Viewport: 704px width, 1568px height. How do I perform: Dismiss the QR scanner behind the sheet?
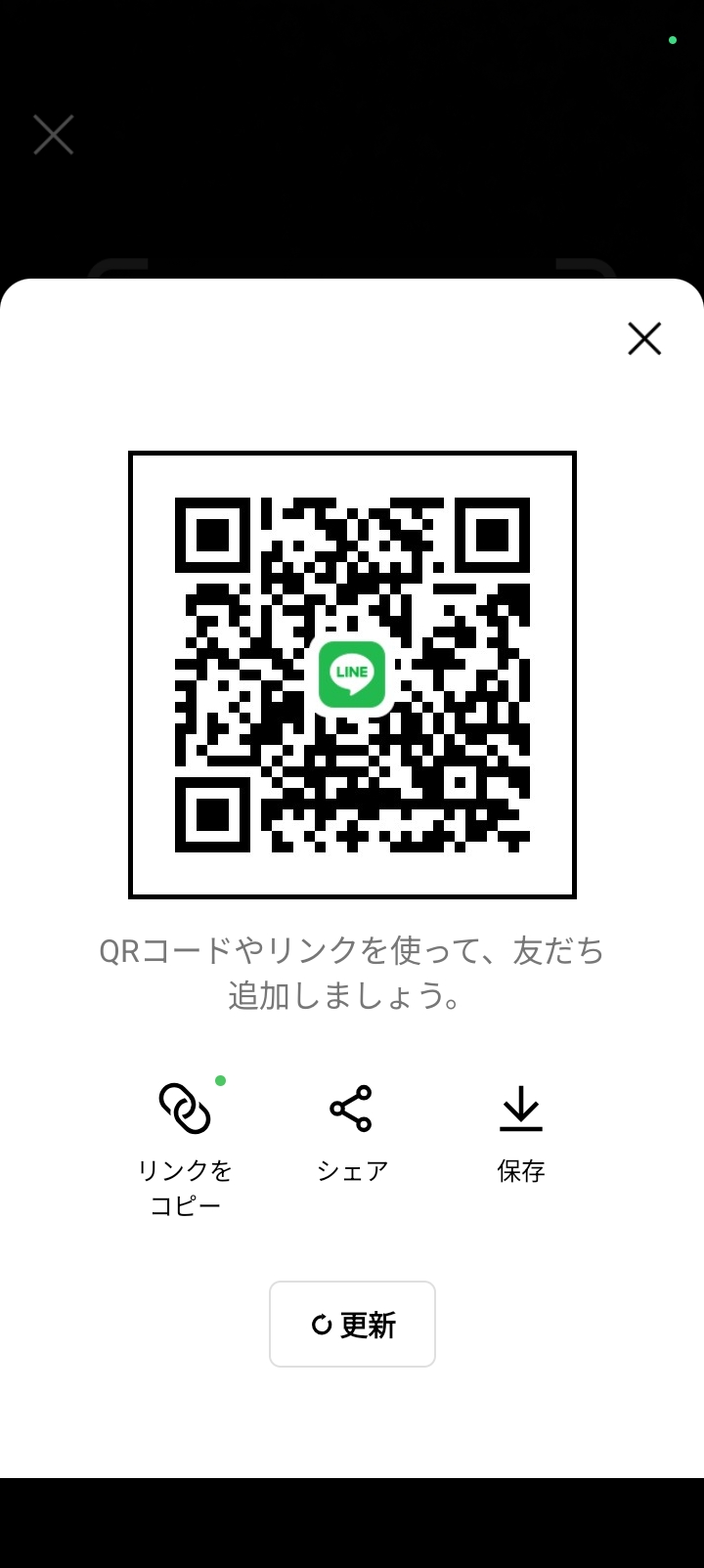click(54, 135)
